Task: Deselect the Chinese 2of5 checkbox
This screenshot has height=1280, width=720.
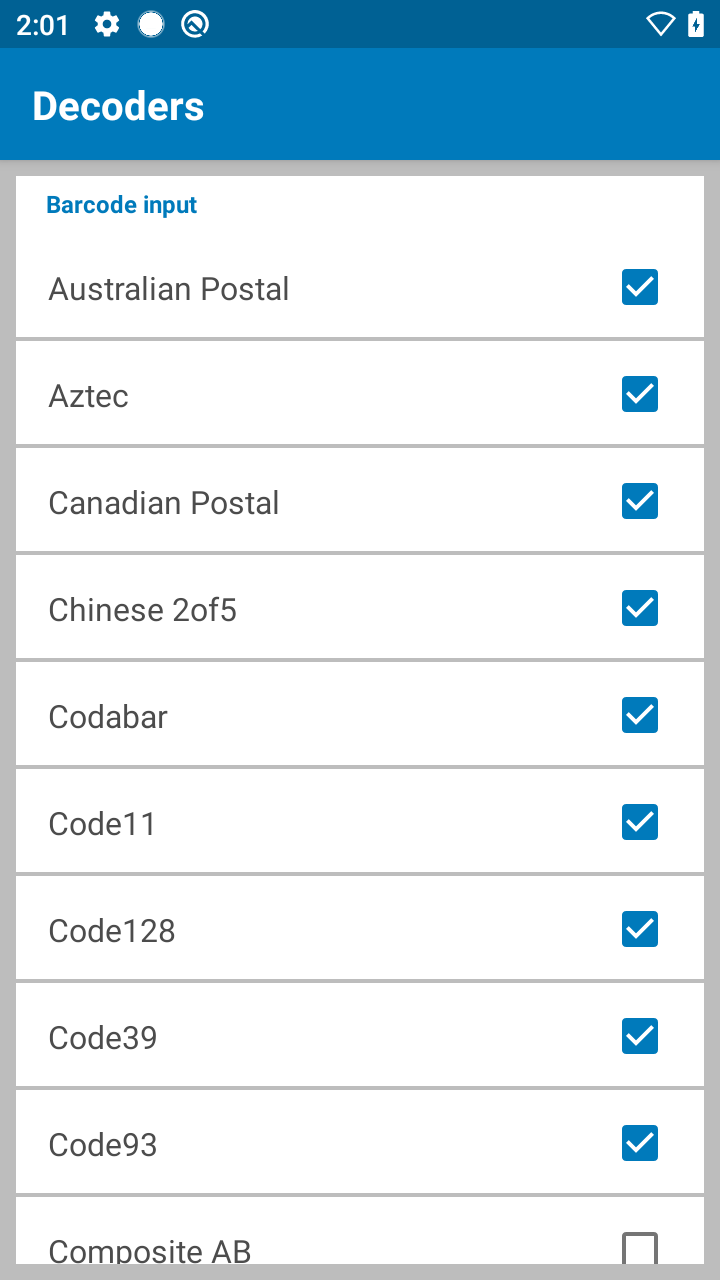Action: (x=640, y=608)
